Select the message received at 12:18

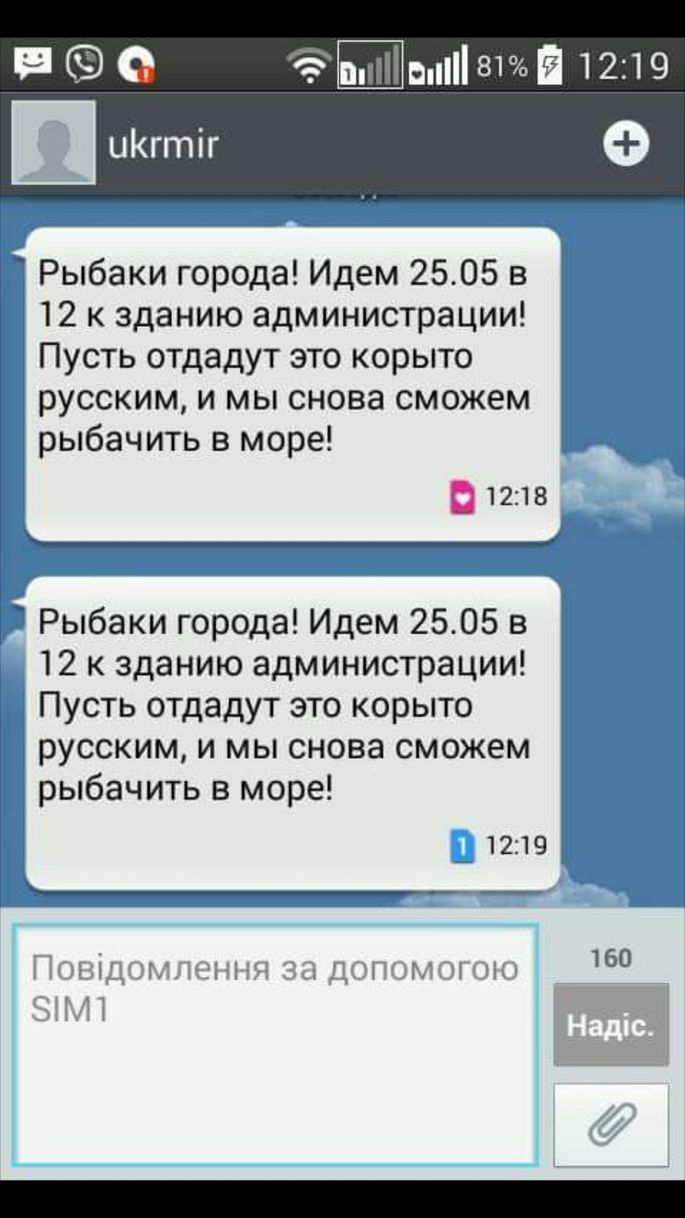pyautogui.click(x=292, y=385)
